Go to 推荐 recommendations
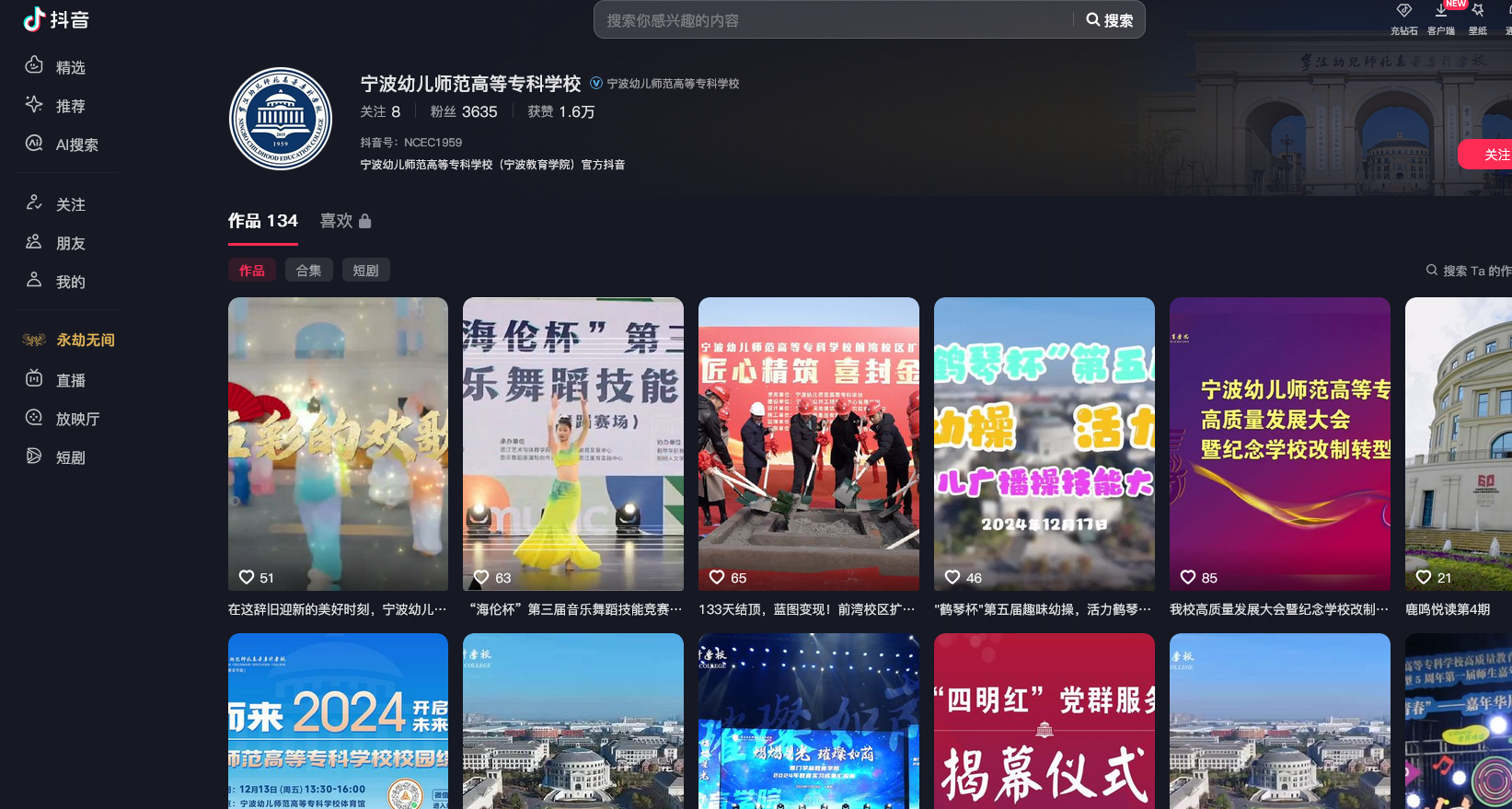Viewport: 1512px width, 809px height. 70,106
